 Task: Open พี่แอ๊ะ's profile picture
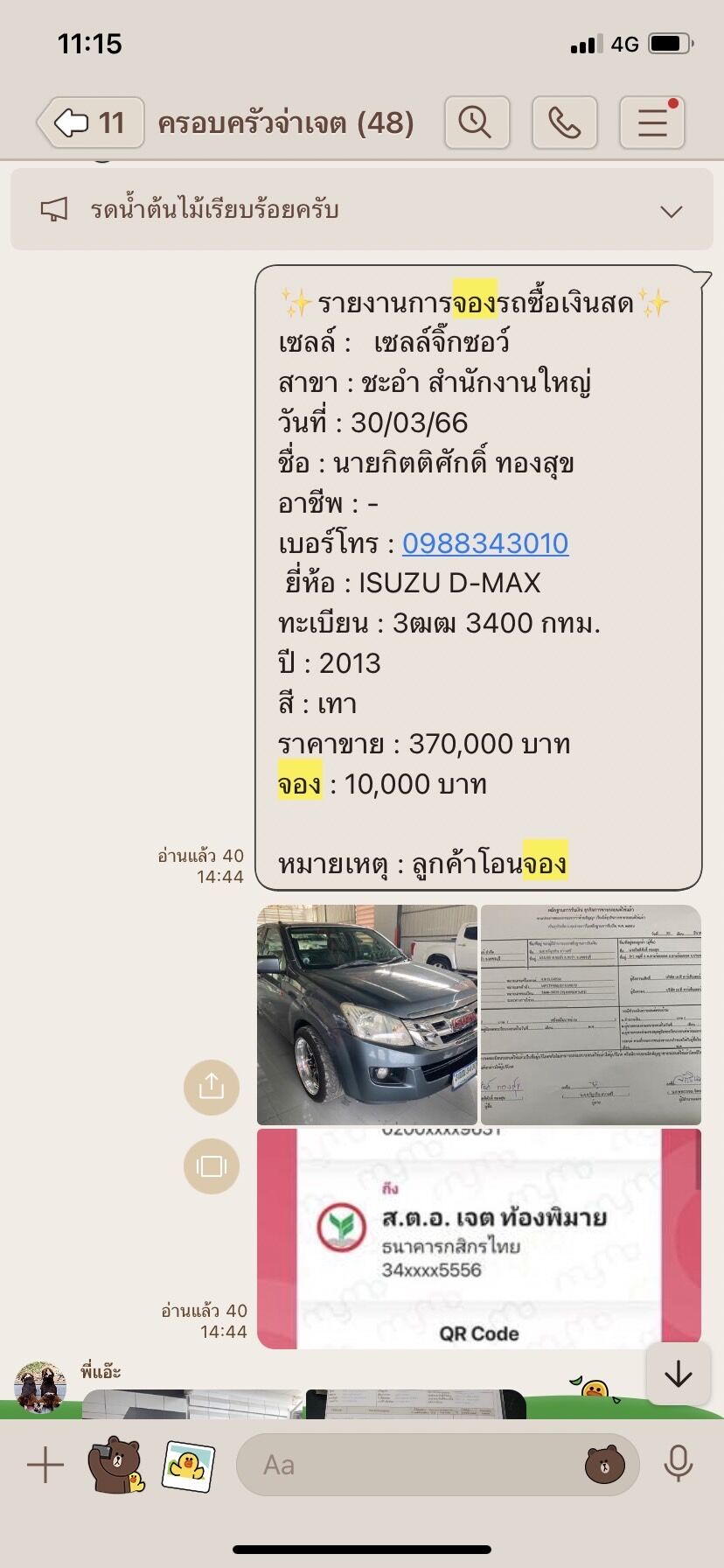(40, 1387)
